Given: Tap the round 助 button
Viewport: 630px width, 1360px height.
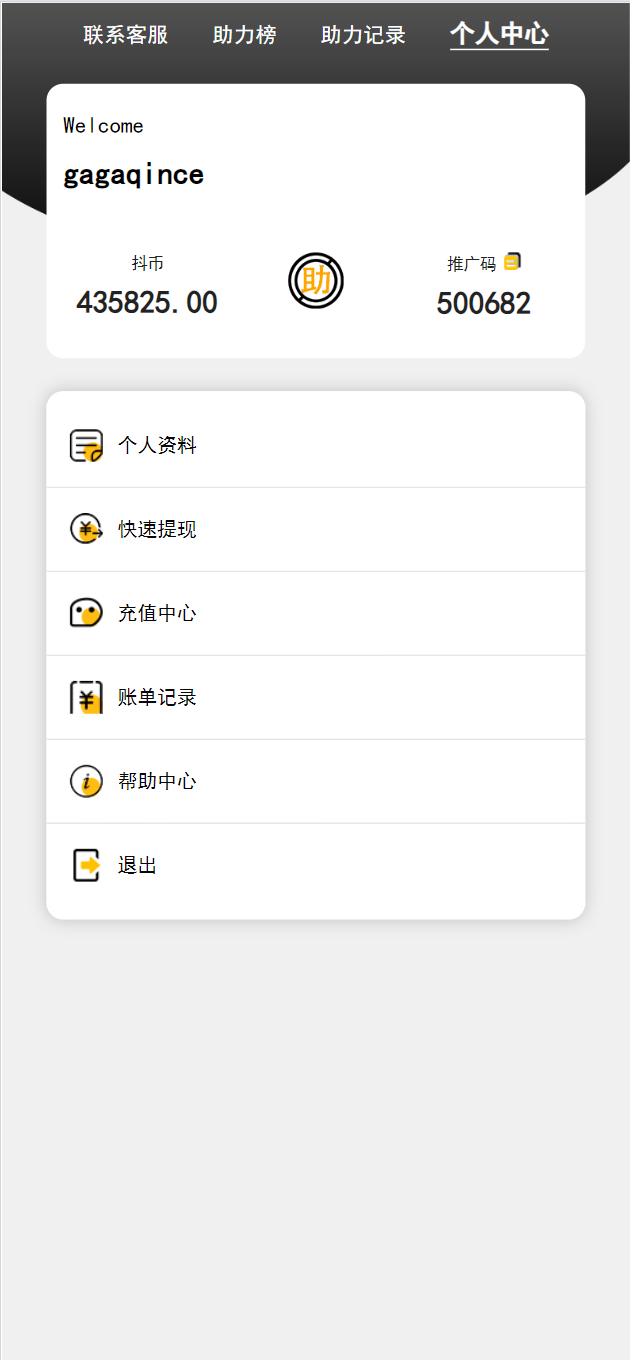Looking at the screenshot, I should pos(316,280).
